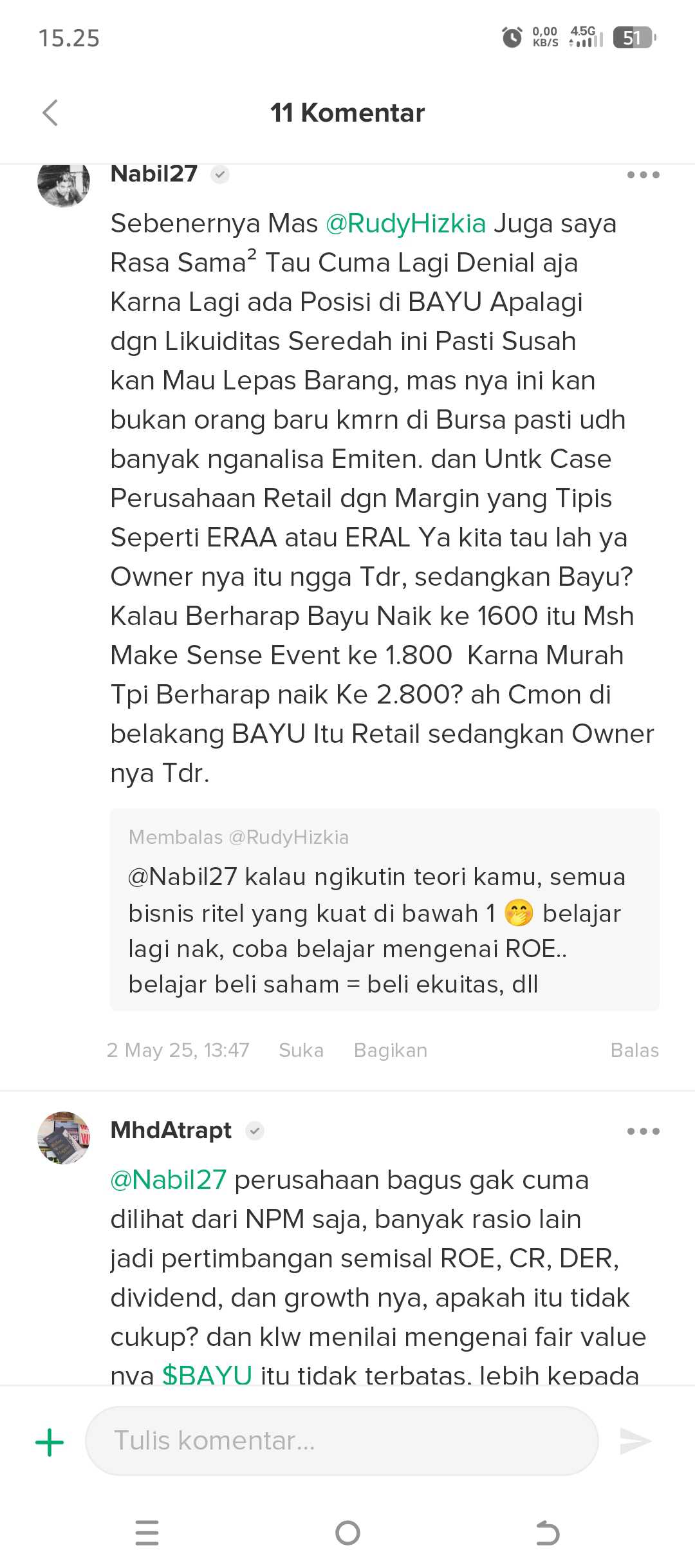This screenshot has width=695, height=1568.
Task: Tap the system back navigation button
Action: pos(547,1533)
